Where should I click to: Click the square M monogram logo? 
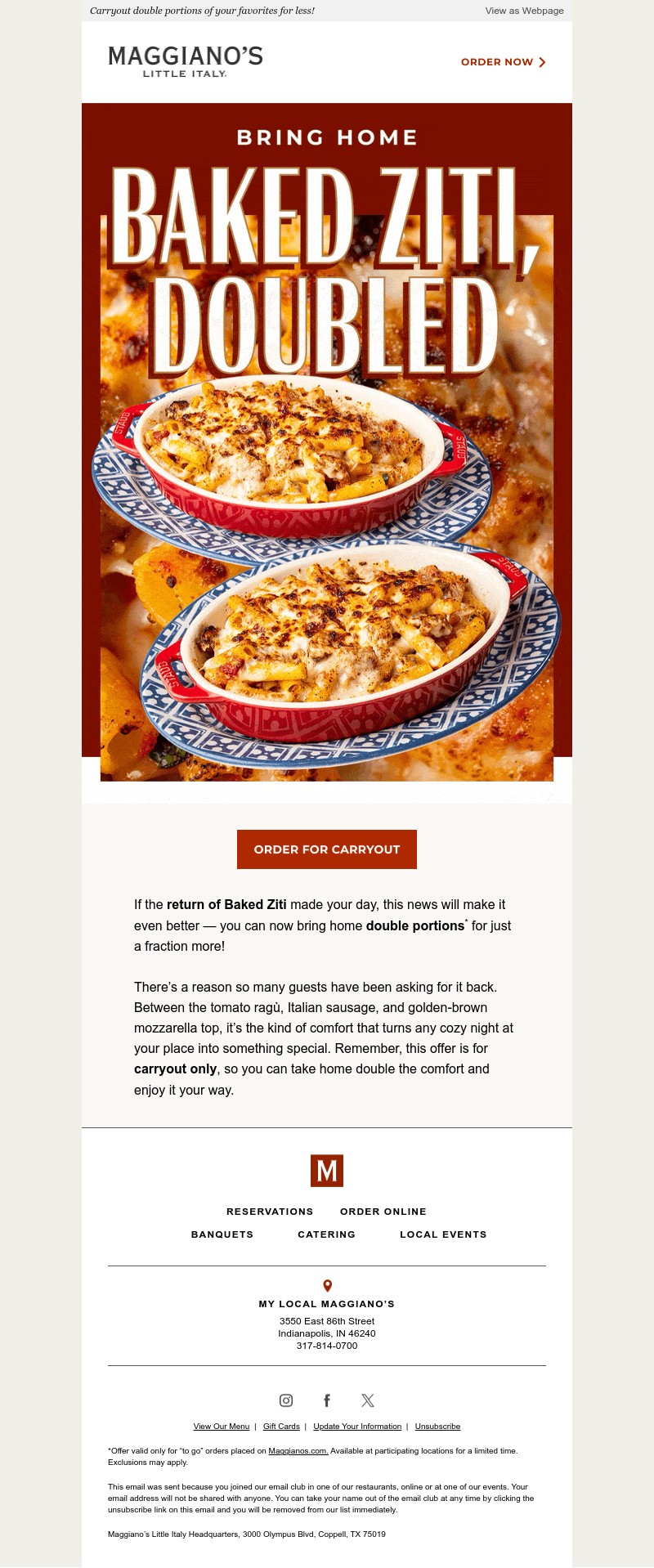[326, 1171]
